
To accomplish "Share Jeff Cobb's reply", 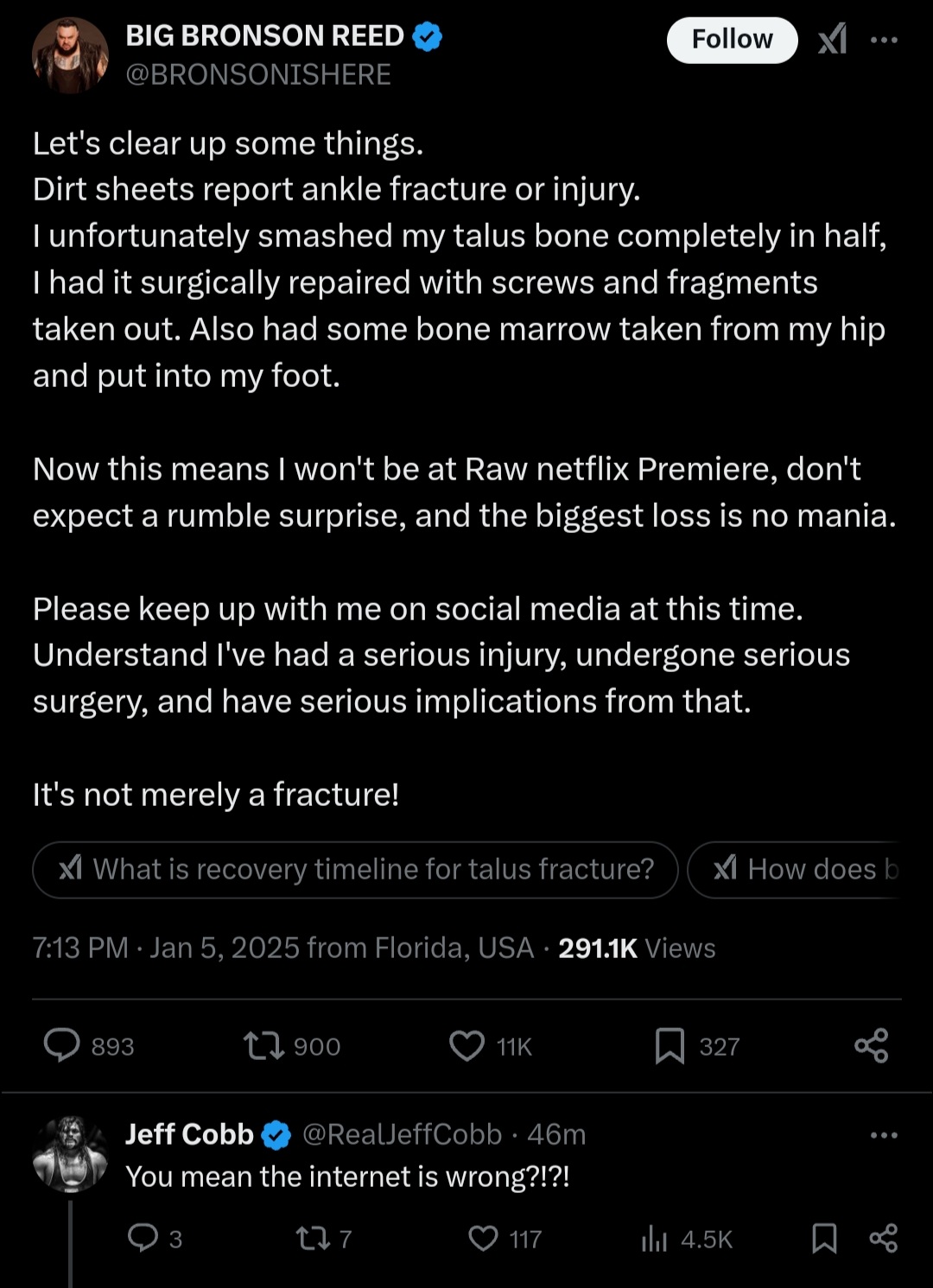I will [x=883, y=1239].
